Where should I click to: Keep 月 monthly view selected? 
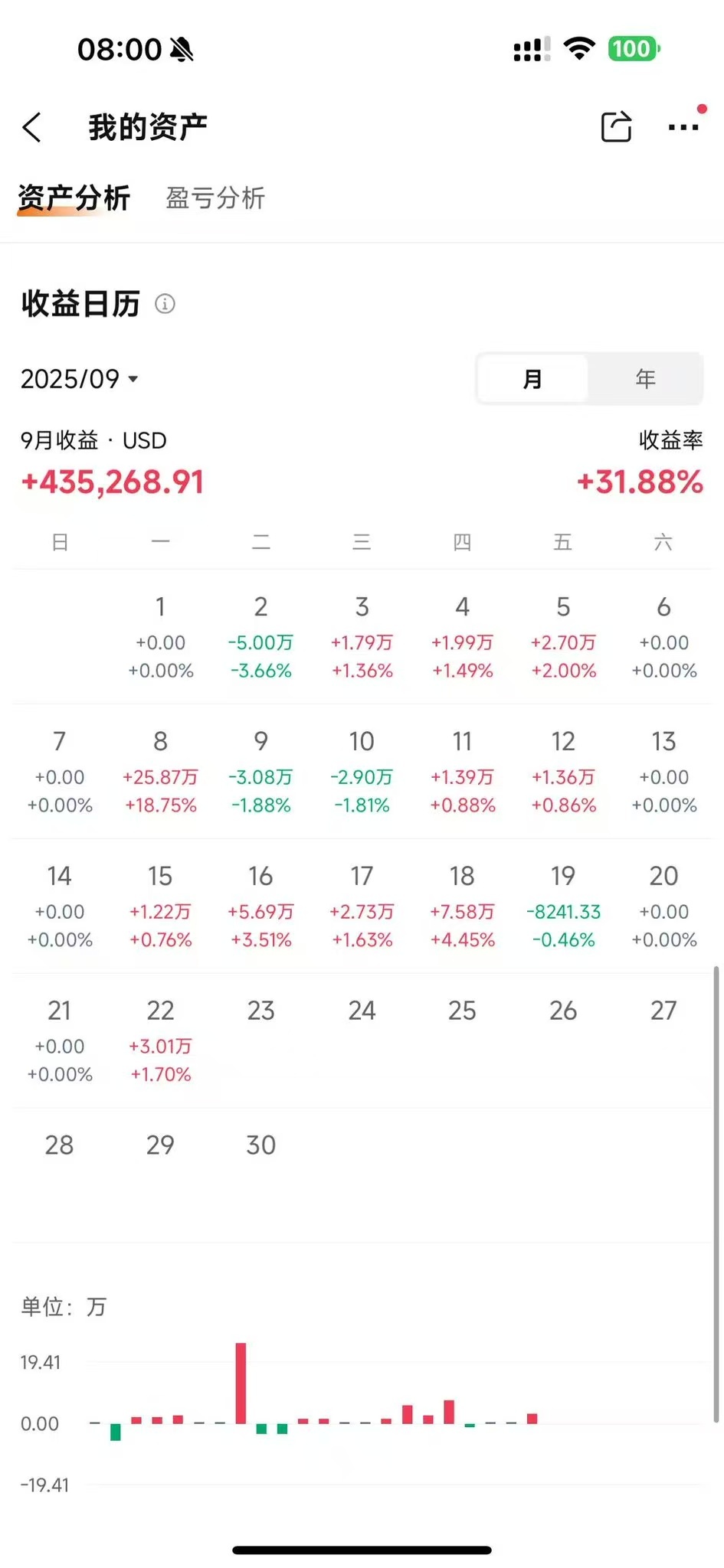click(532, 378)
